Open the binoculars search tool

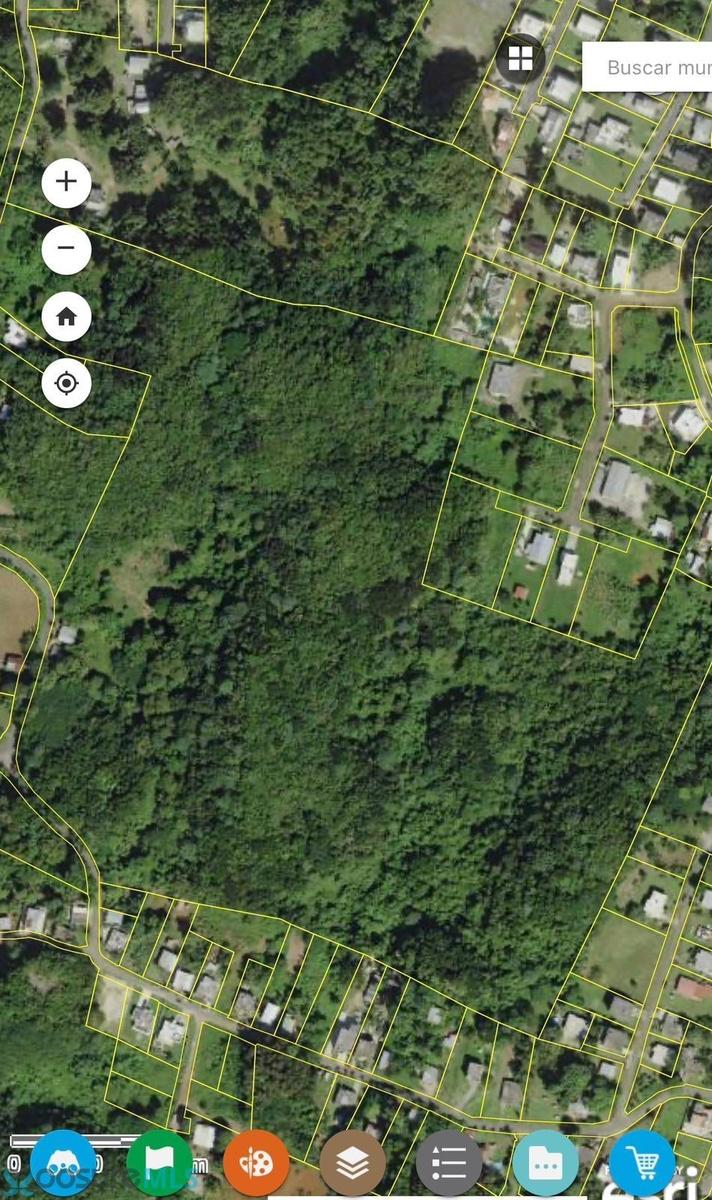tap(63, 1163)
